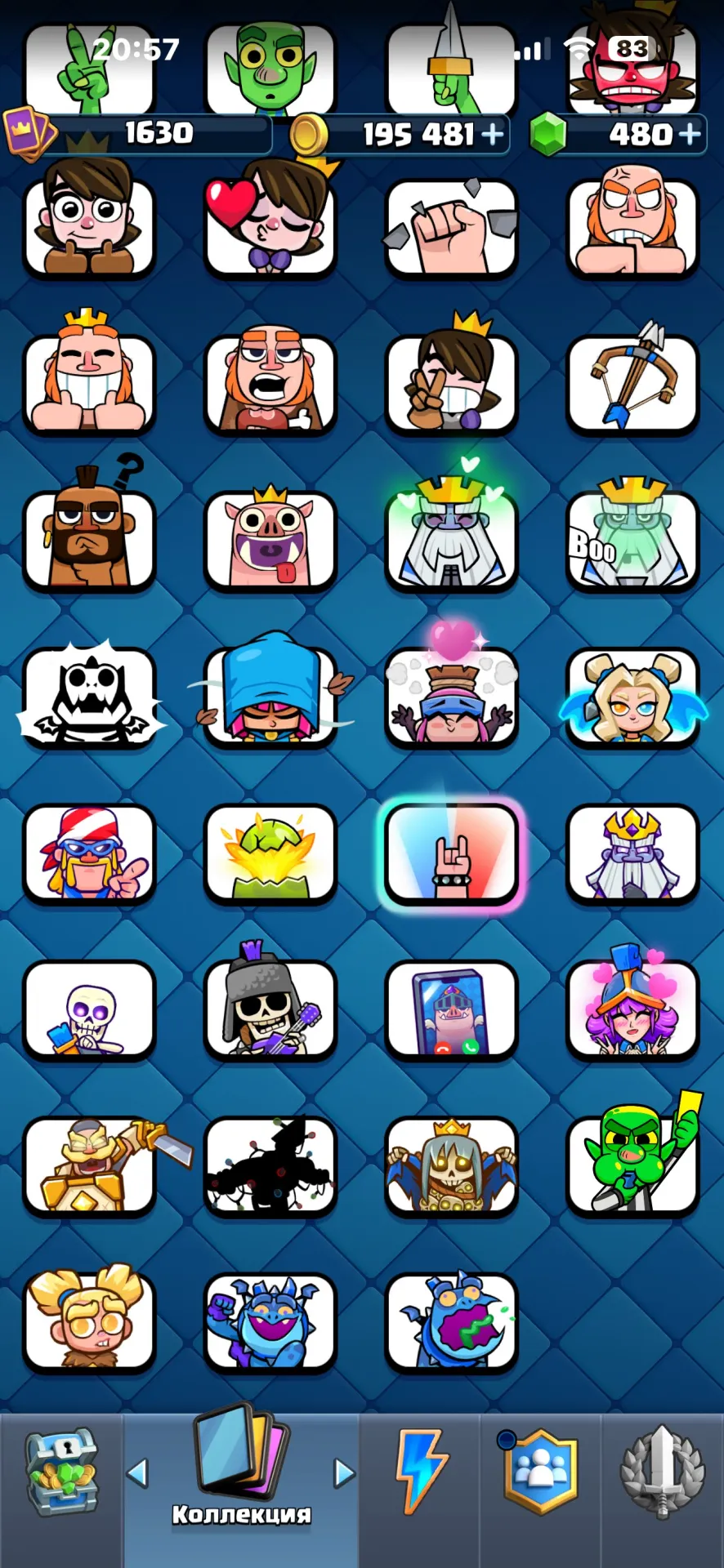Image resolution: width=724 pixels, height=1568 pixels.
Task: Open the Clan social tab
Action: [x=540, y=1471]
